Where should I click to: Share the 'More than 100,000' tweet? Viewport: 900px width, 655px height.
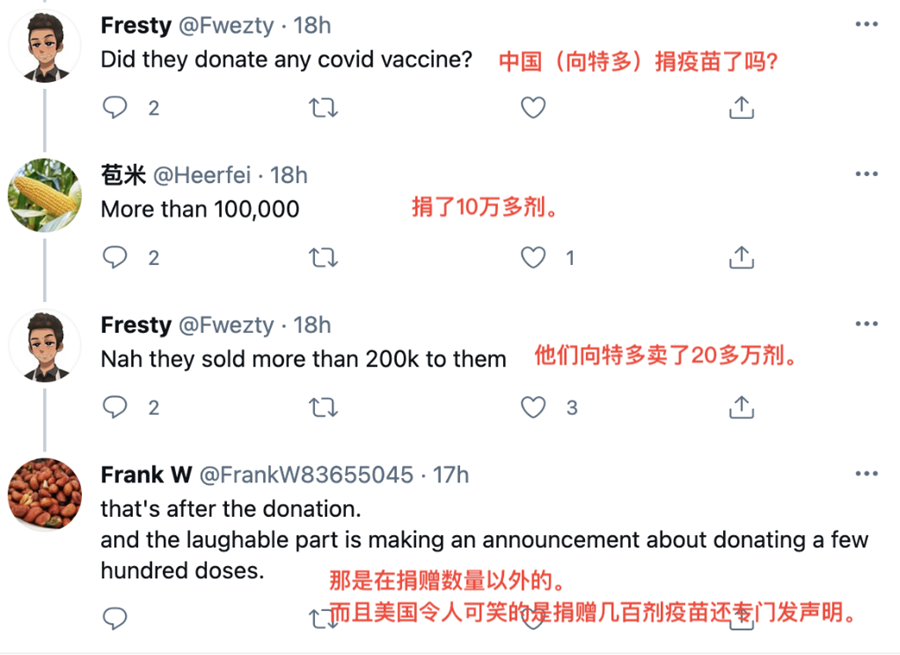click(x=741, y=257)
